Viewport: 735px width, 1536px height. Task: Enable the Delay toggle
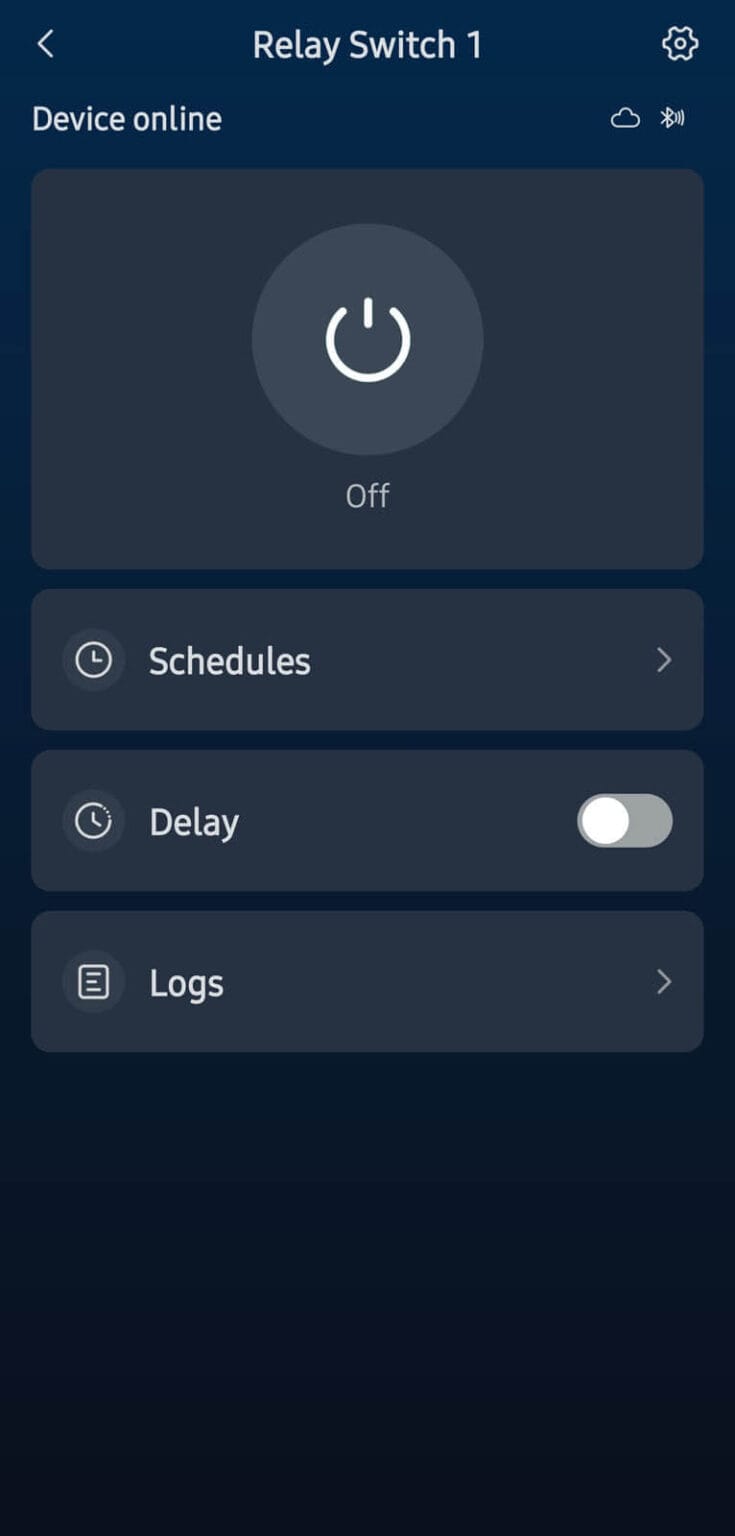click(x=624, y=821)
